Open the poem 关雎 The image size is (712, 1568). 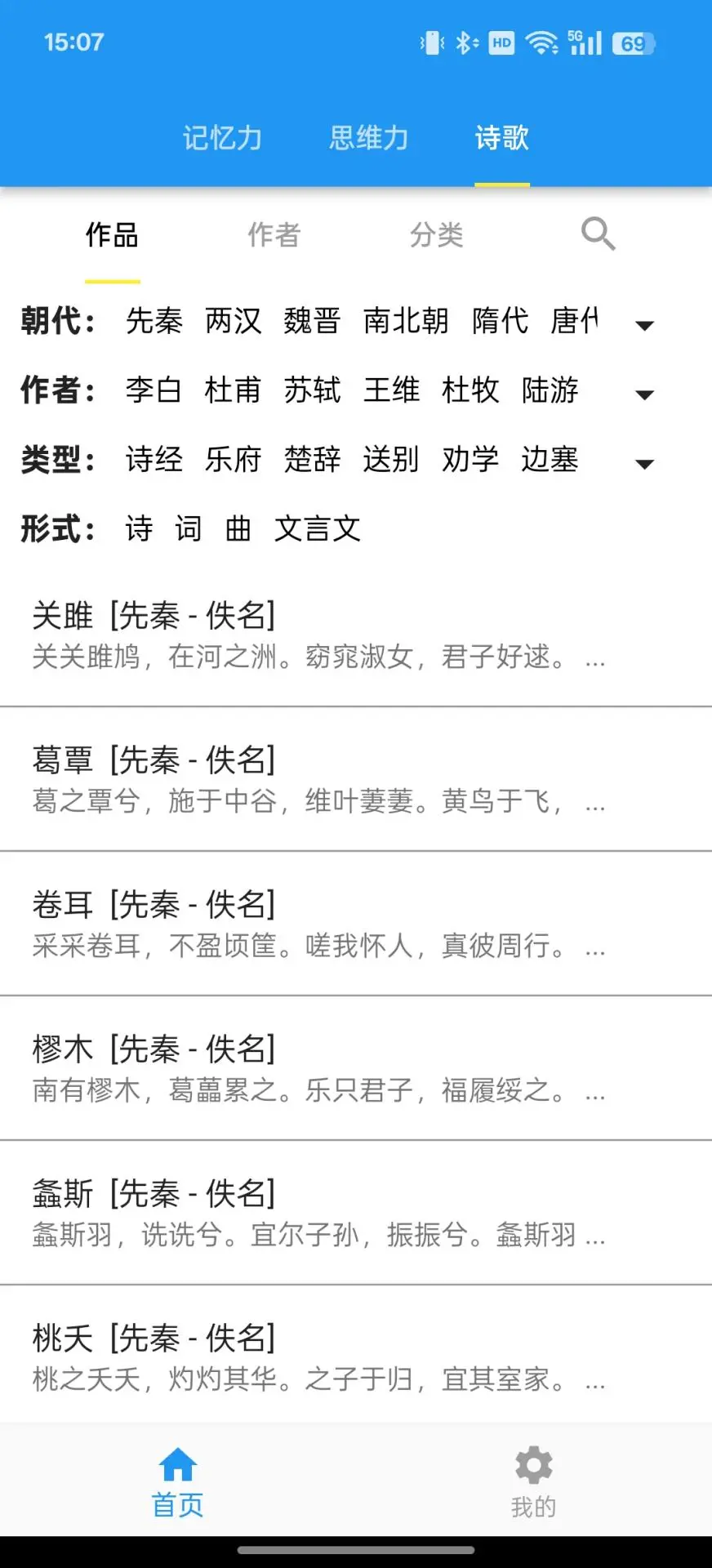tap(318, 635)
